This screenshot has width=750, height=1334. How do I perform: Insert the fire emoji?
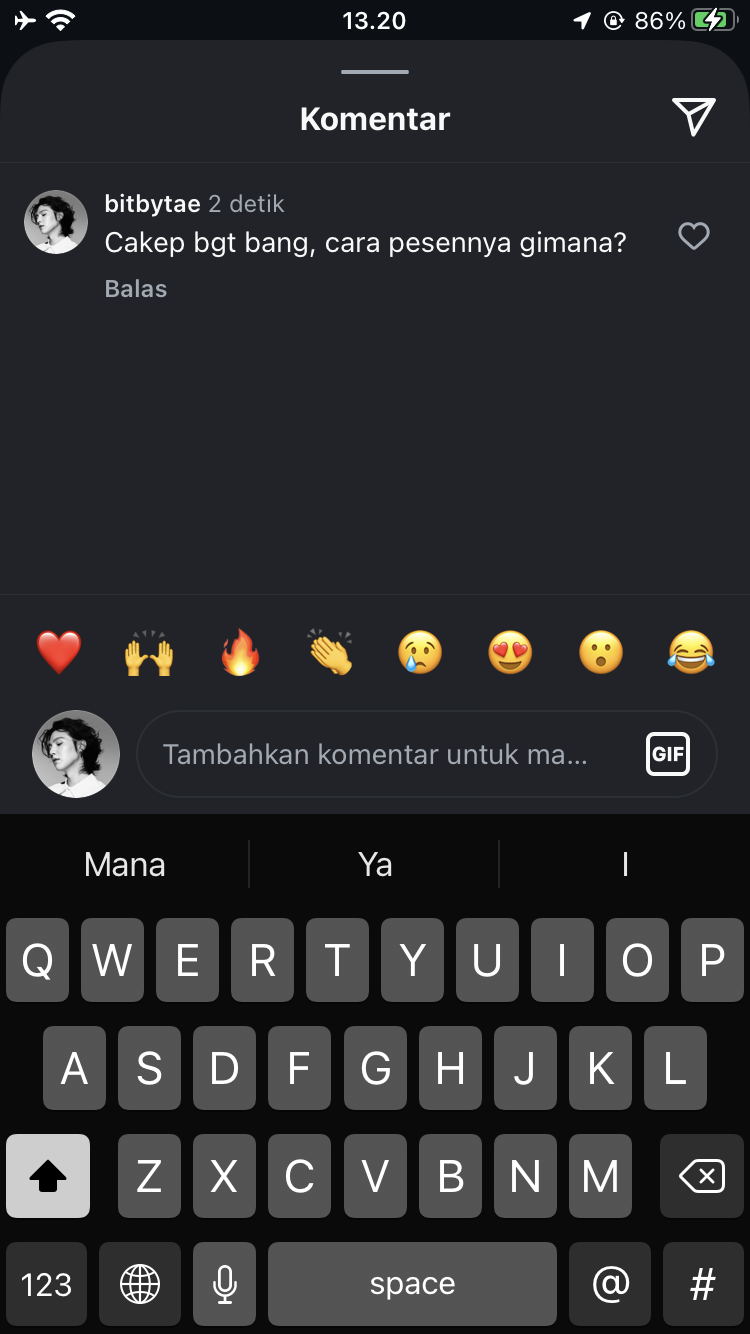(240, 653)
